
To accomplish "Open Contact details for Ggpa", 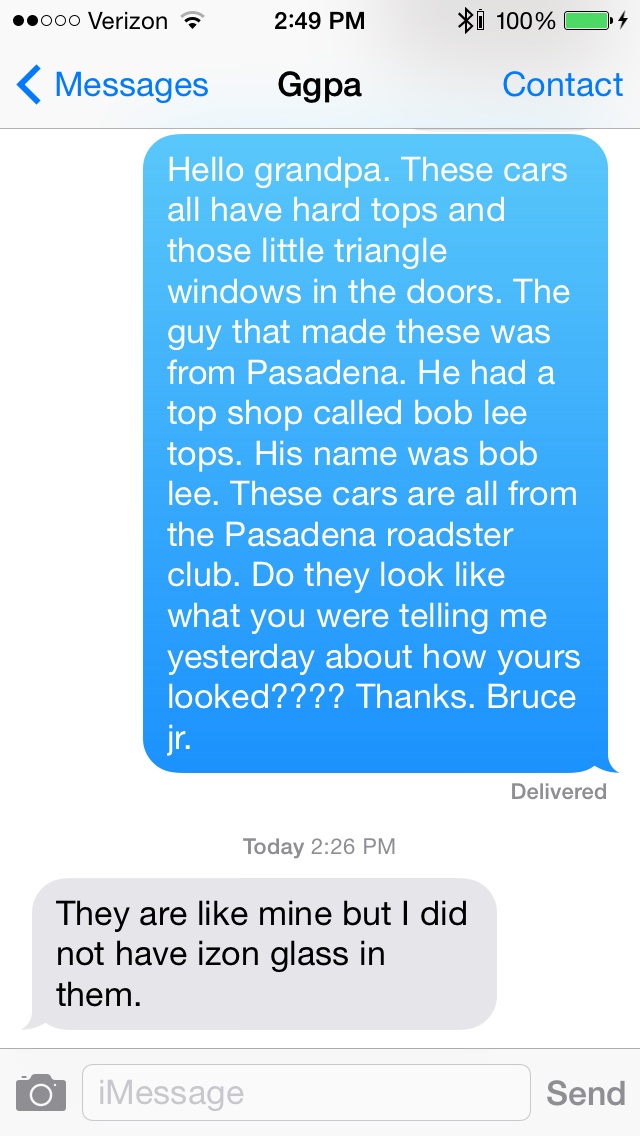I will pyautogui.click(x=562, y=86).
